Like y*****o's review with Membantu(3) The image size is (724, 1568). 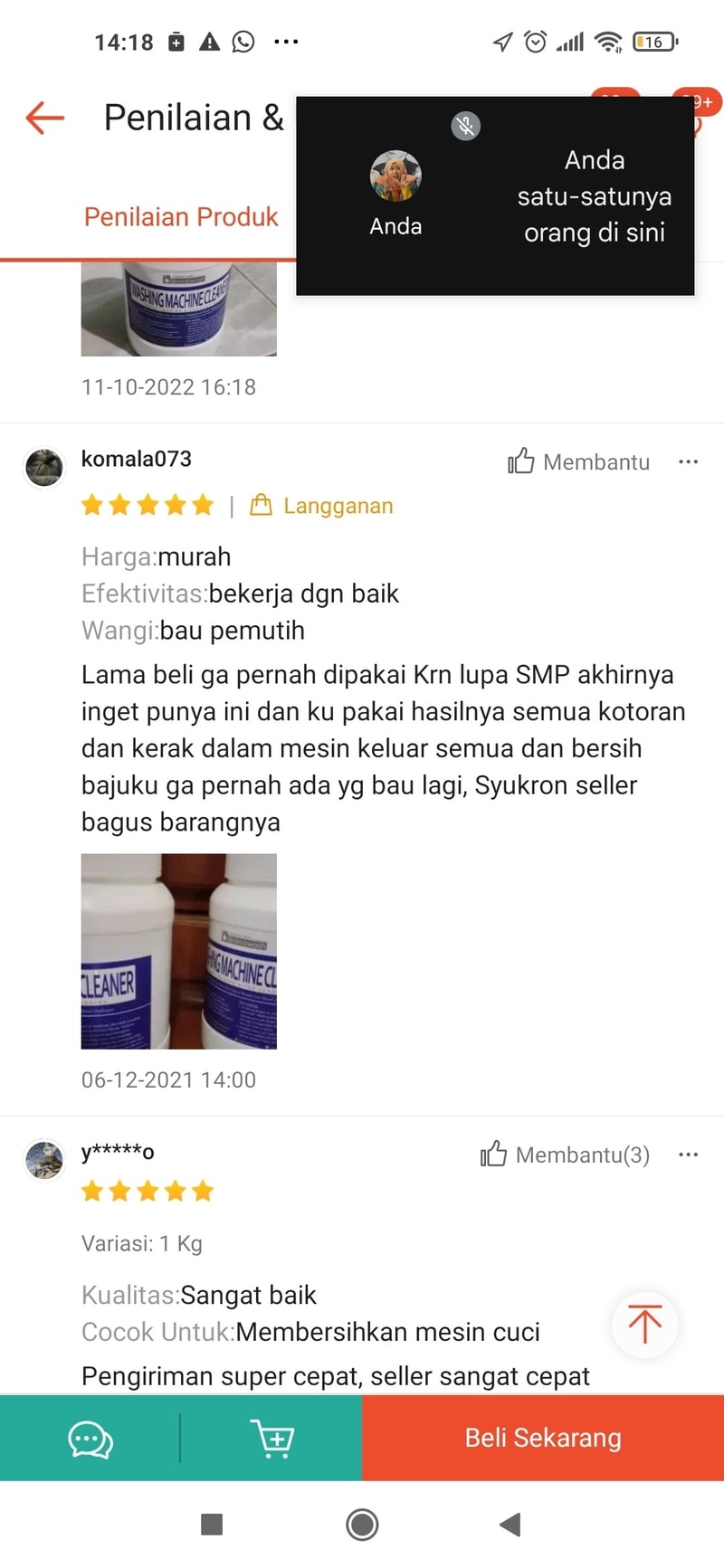pyautogui.click(x=566, y=1155)
